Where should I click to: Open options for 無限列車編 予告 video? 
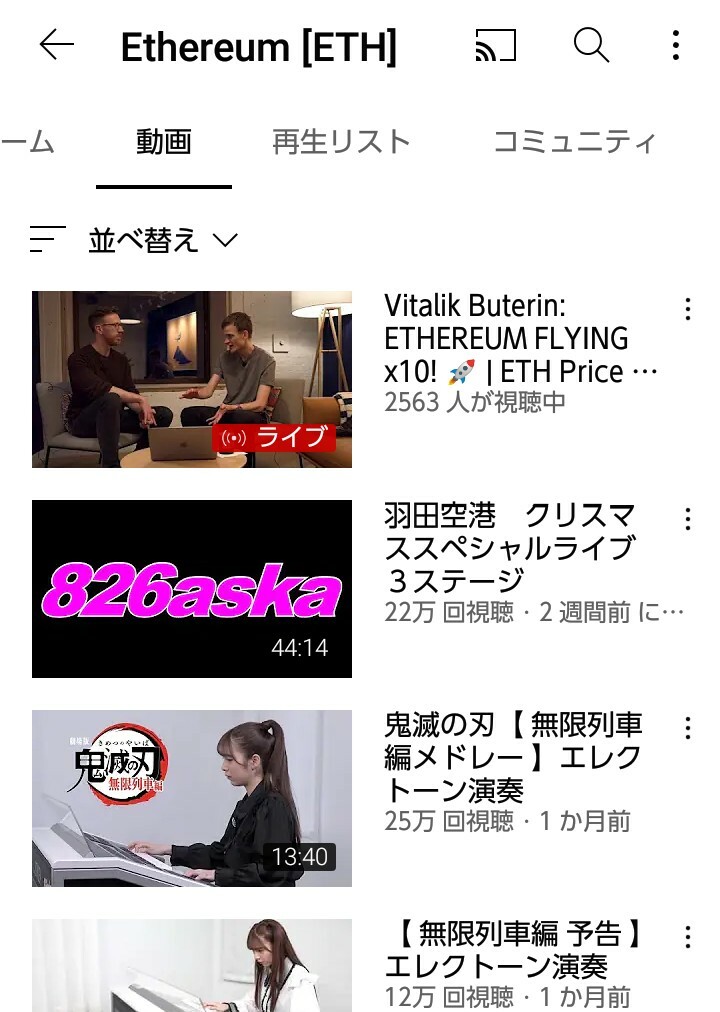tap(687, 937)
